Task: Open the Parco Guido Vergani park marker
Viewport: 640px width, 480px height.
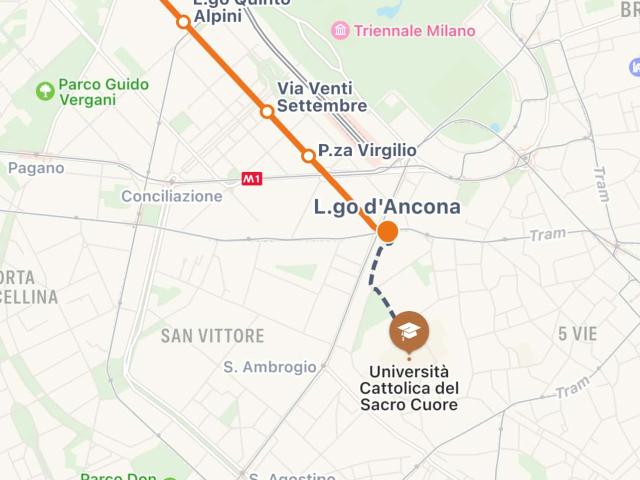Action: pos(44,92)
